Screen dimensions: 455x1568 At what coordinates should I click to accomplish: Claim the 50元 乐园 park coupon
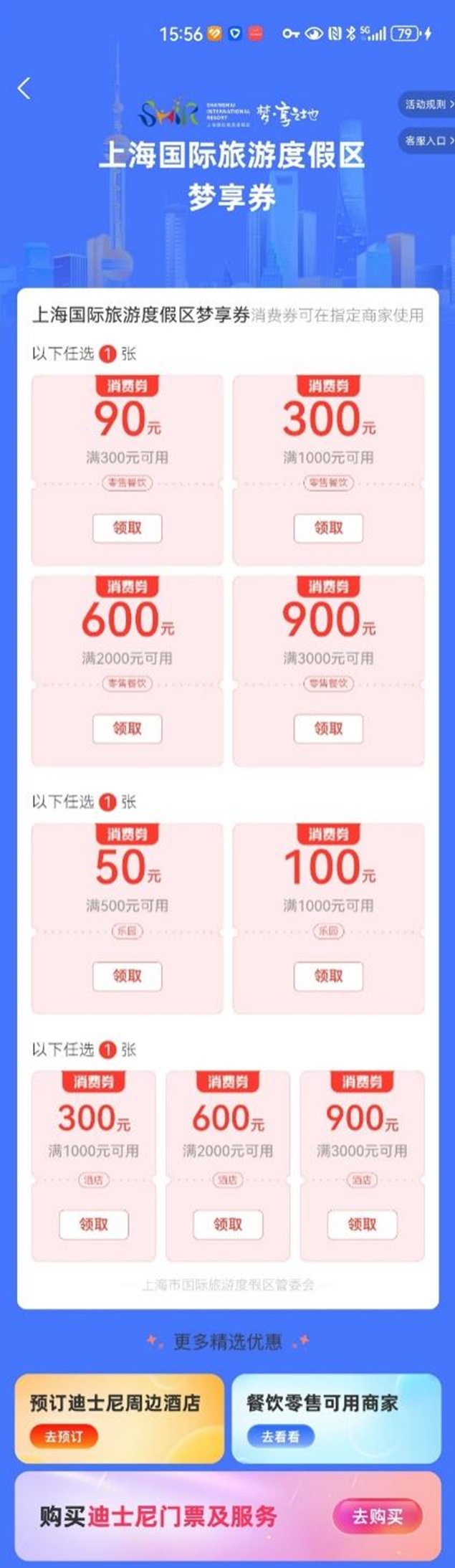click(127, 977)
